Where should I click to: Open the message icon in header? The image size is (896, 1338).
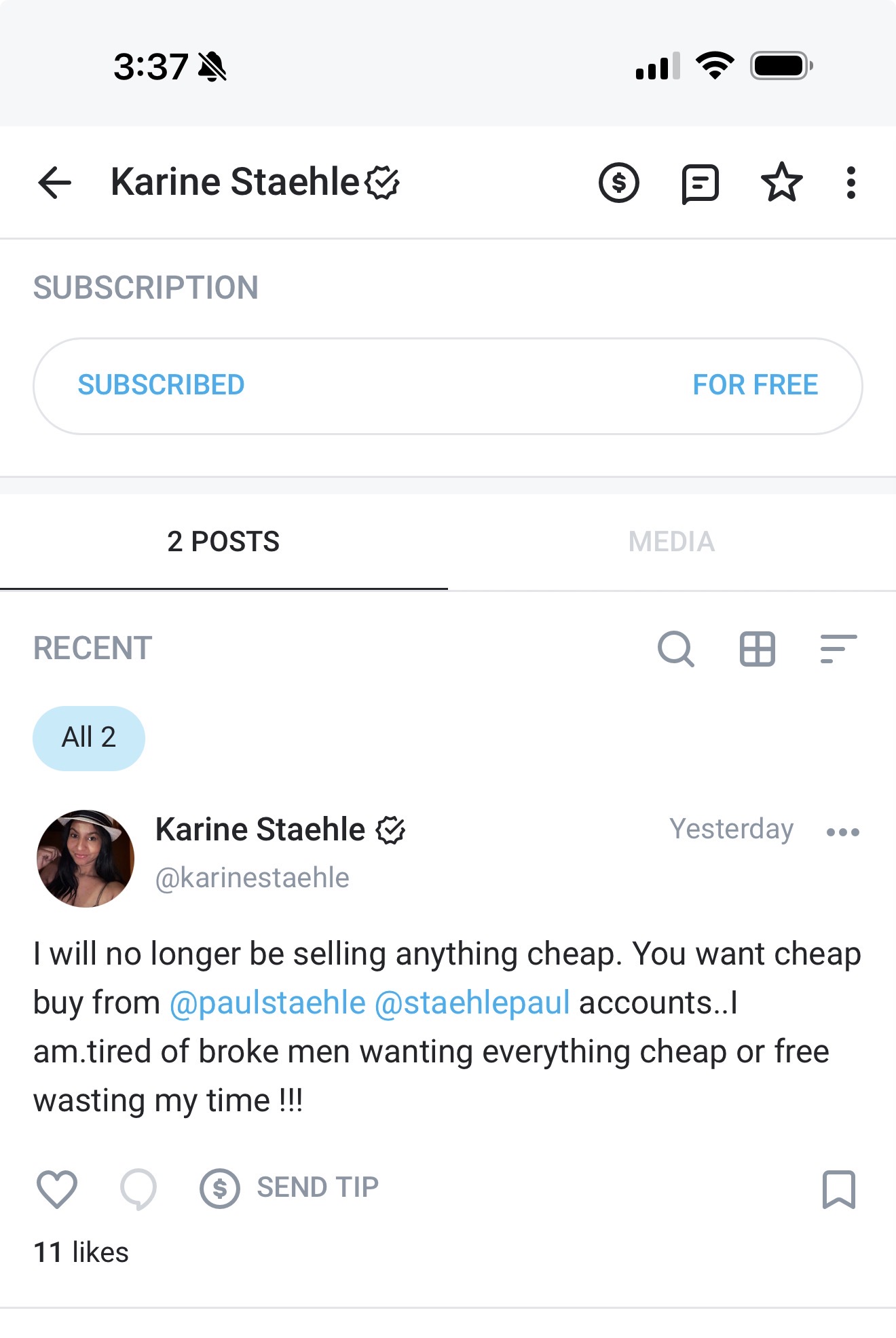(700, 183)
